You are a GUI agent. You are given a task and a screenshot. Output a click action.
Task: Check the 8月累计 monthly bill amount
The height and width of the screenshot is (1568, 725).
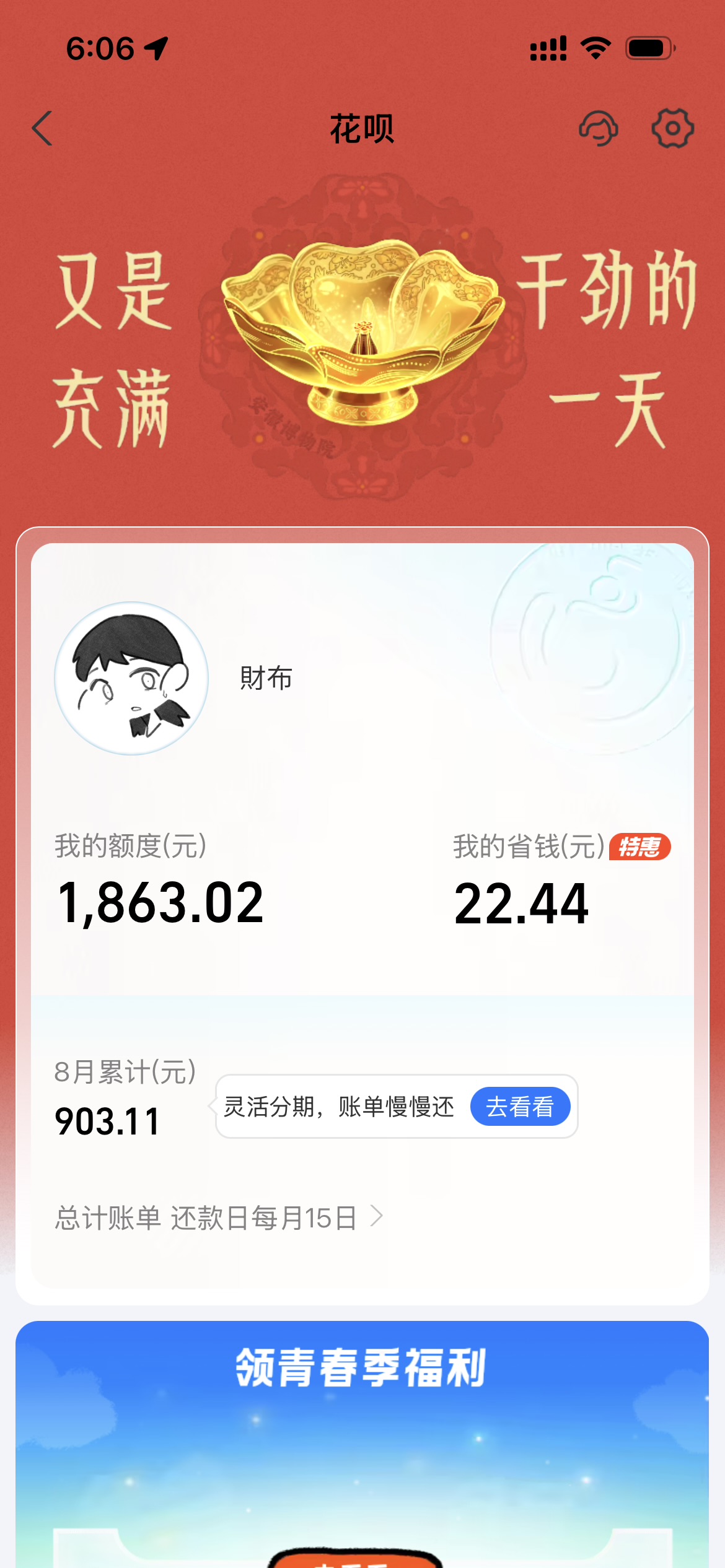click(x=108, y=1121)
